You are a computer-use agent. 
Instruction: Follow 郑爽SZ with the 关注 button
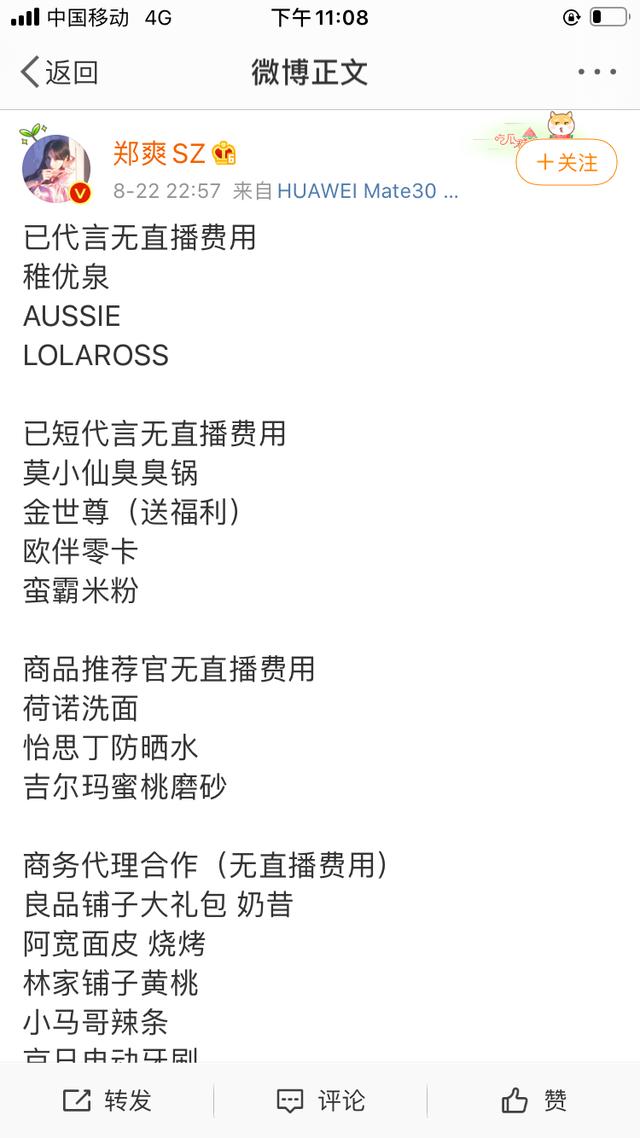[566, 162]
